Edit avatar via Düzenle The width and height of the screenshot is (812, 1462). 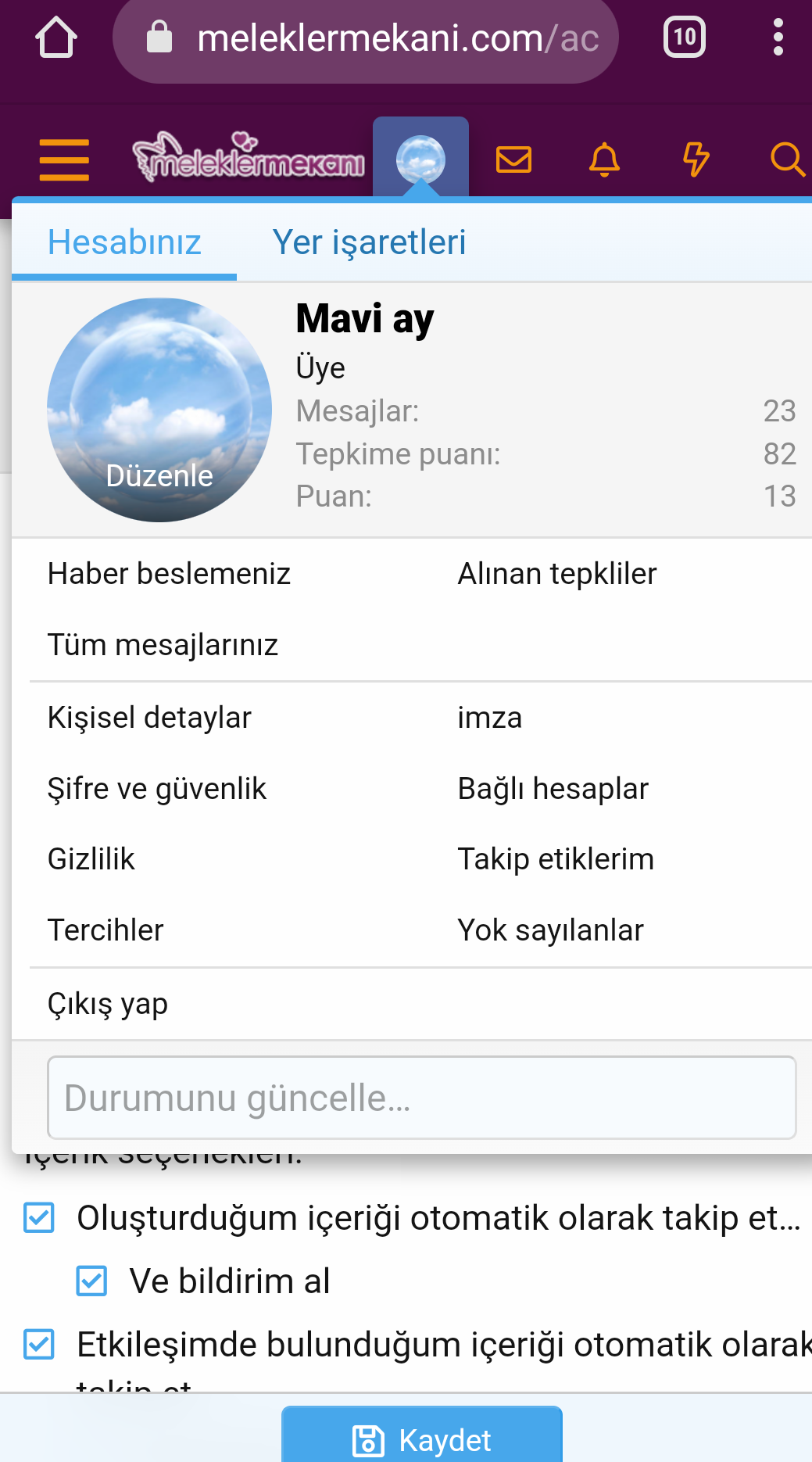click(x=159, y=475)
